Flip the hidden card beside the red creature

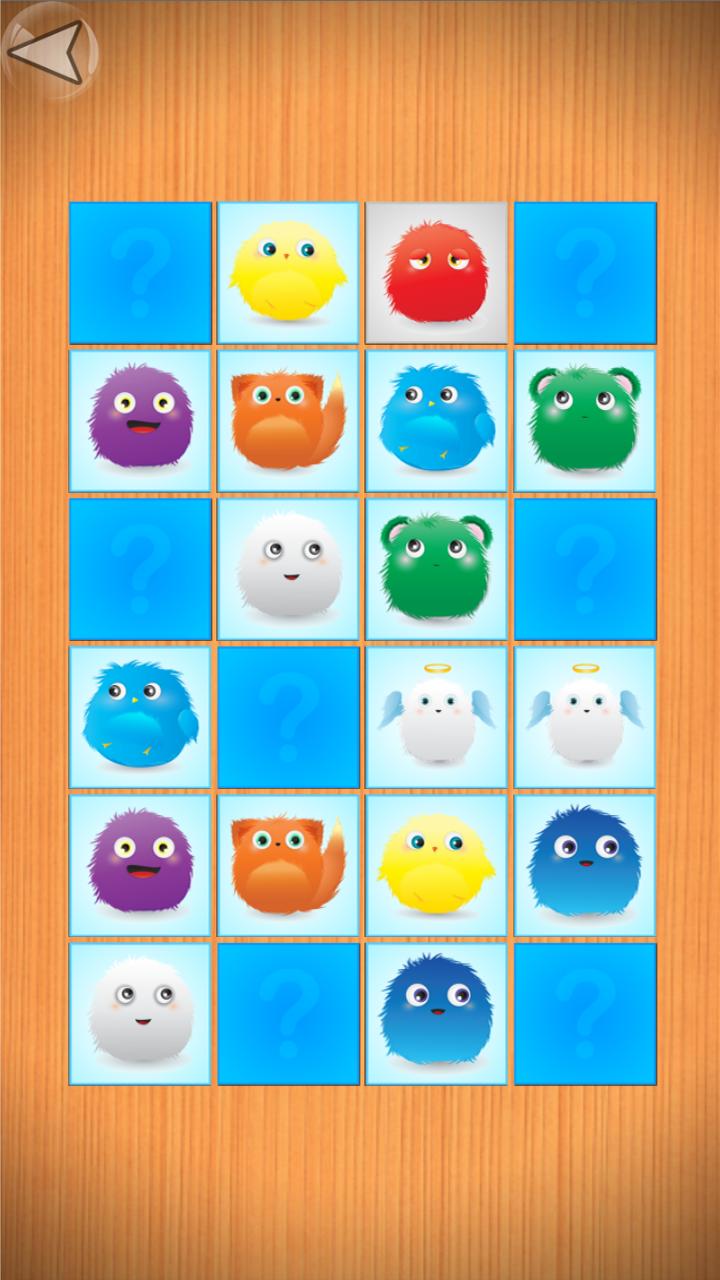point(585,273)
